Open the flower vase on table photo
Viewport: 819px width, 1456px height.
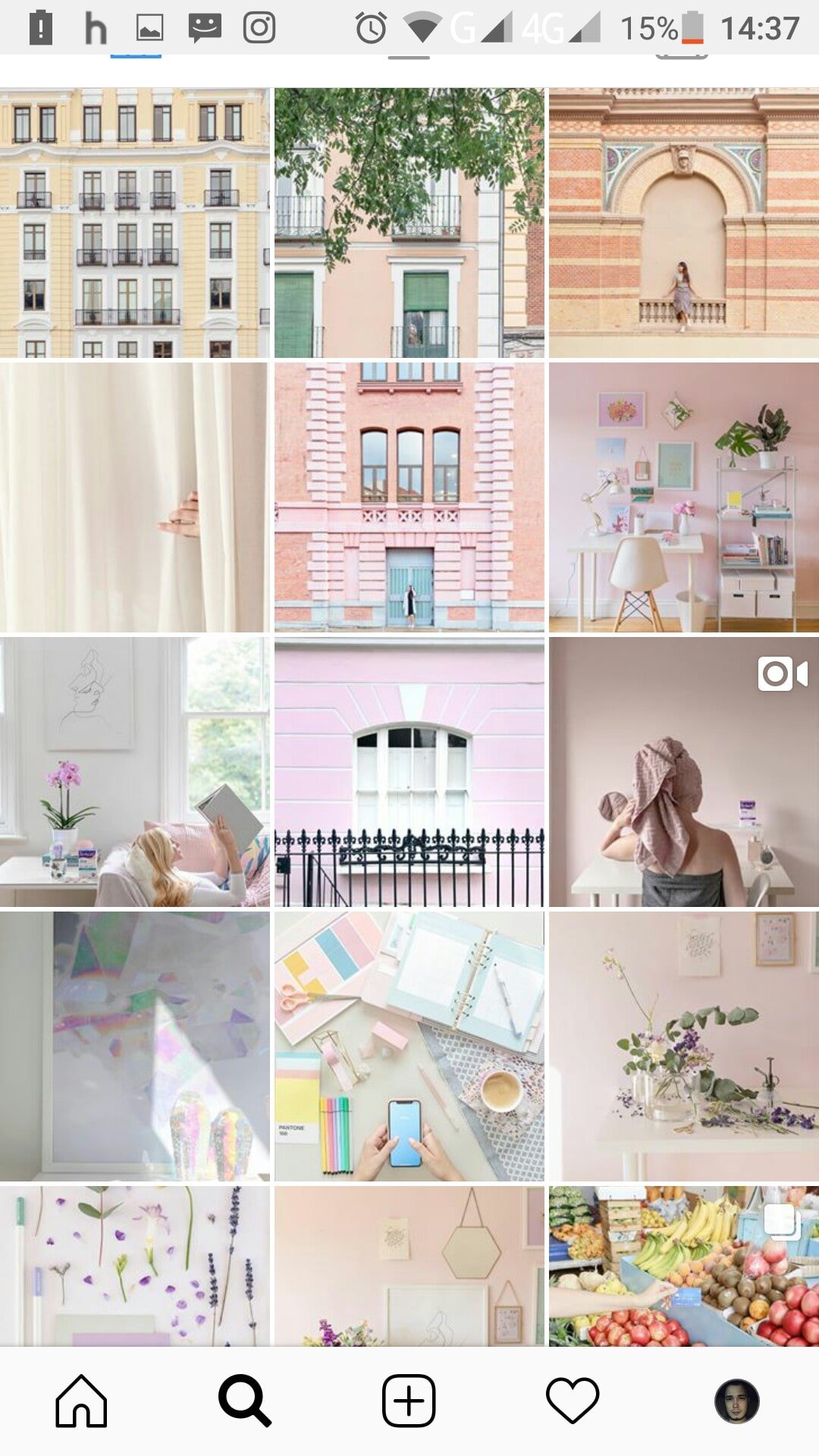point(684,1046)
